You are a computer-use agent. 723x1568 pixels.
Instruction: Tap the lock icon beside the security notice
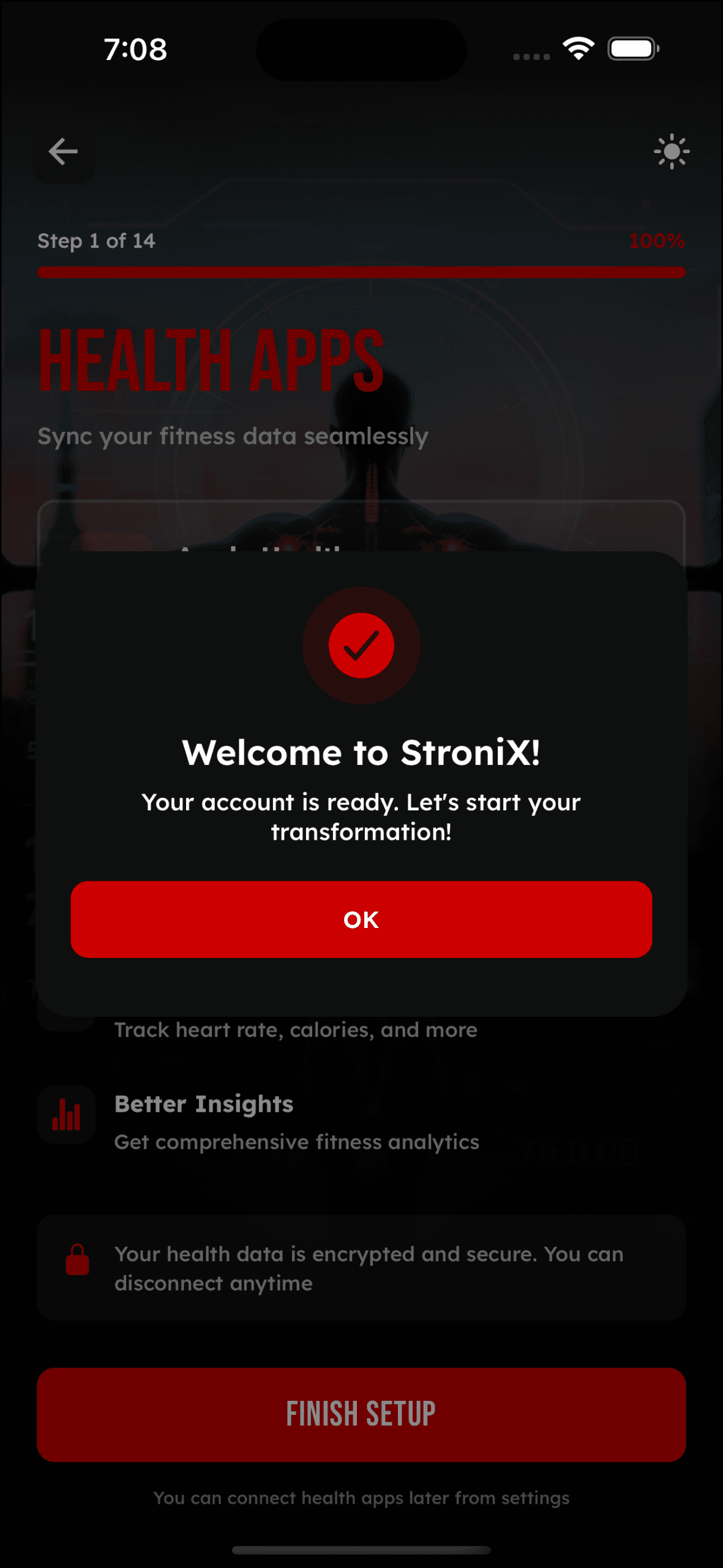pyautogui.click(x=77, y=1259)
